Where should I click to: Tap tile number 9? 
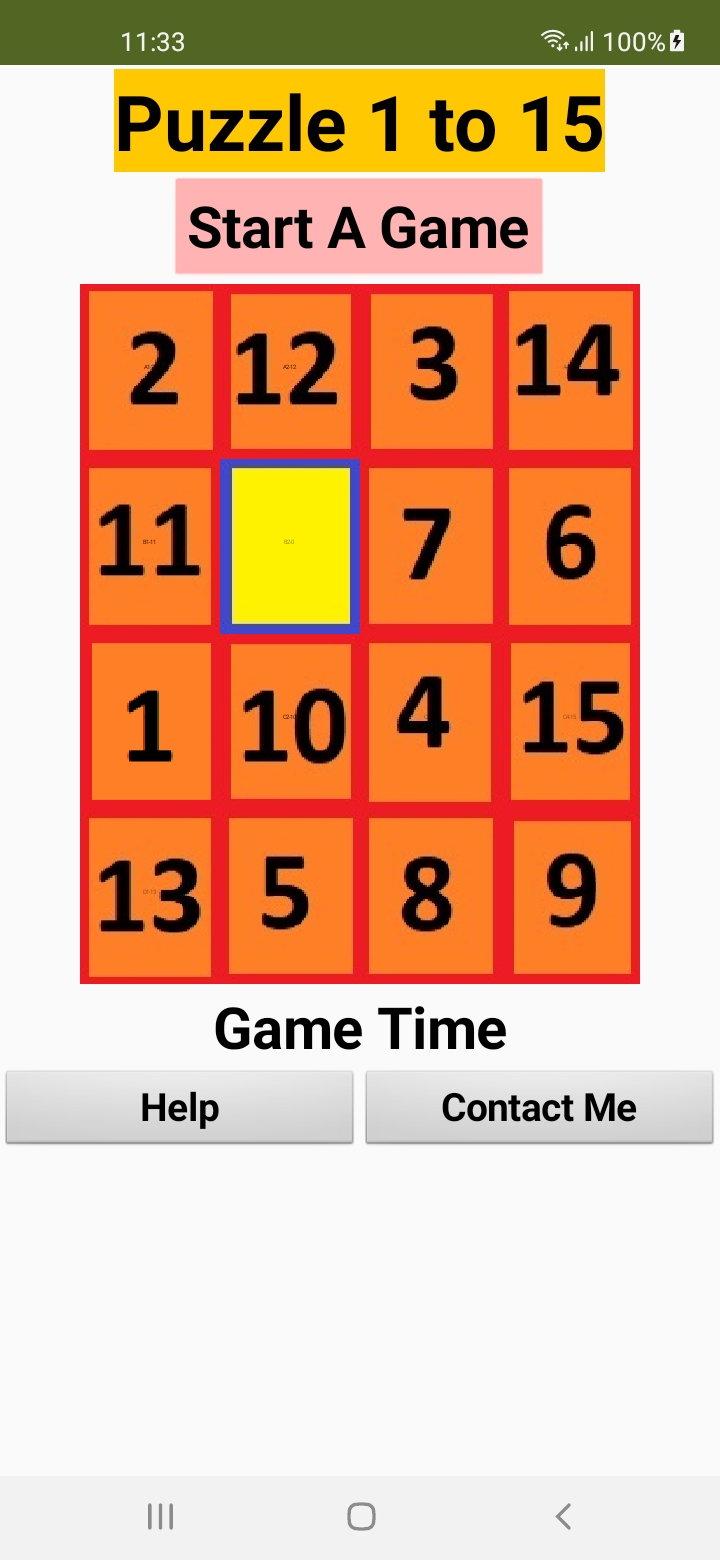tap(571, 897)
